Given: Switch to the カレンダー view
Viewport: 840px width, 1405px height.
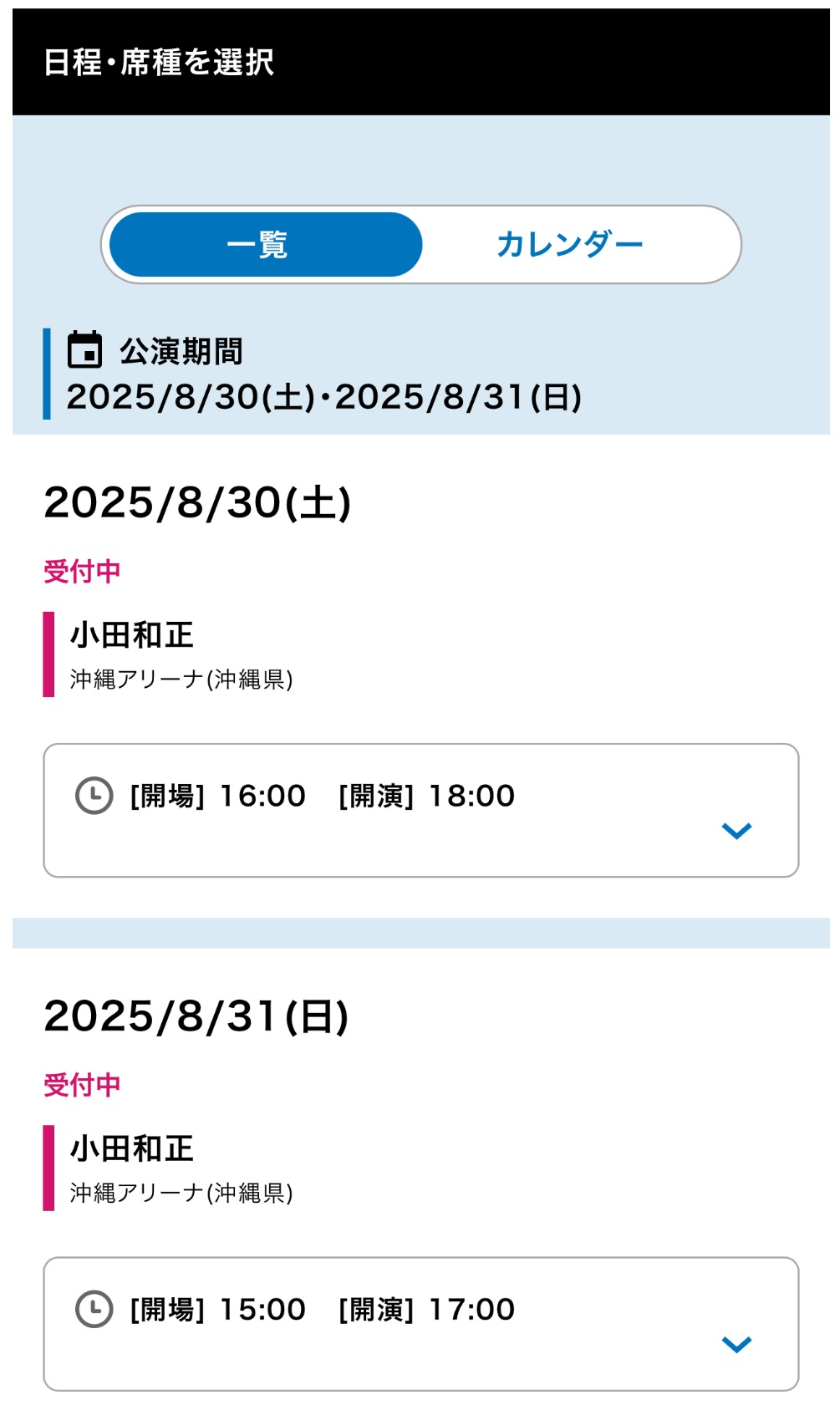Looking at the screenshot, I should tap(569, 244).
